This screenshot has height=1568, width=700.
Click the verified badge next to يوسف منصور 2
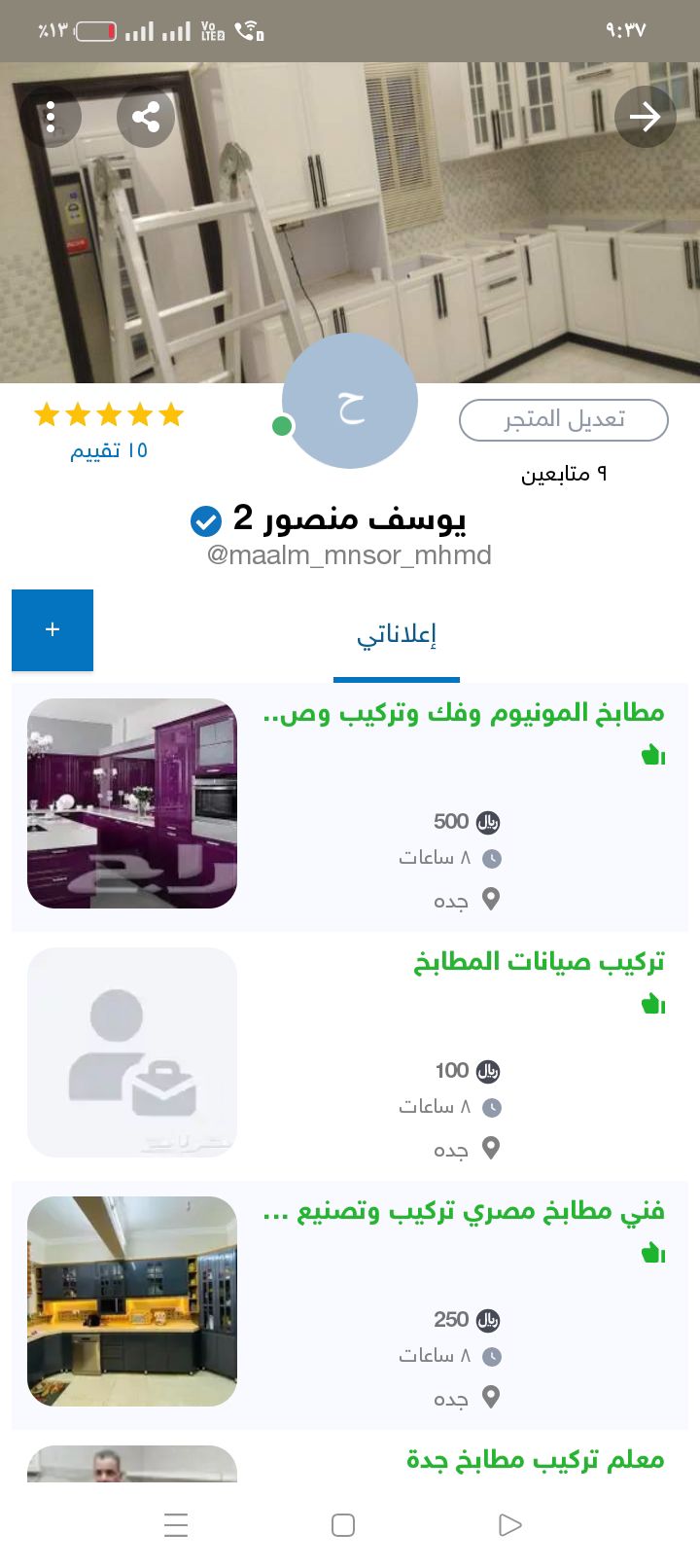[x=204, y=521]
